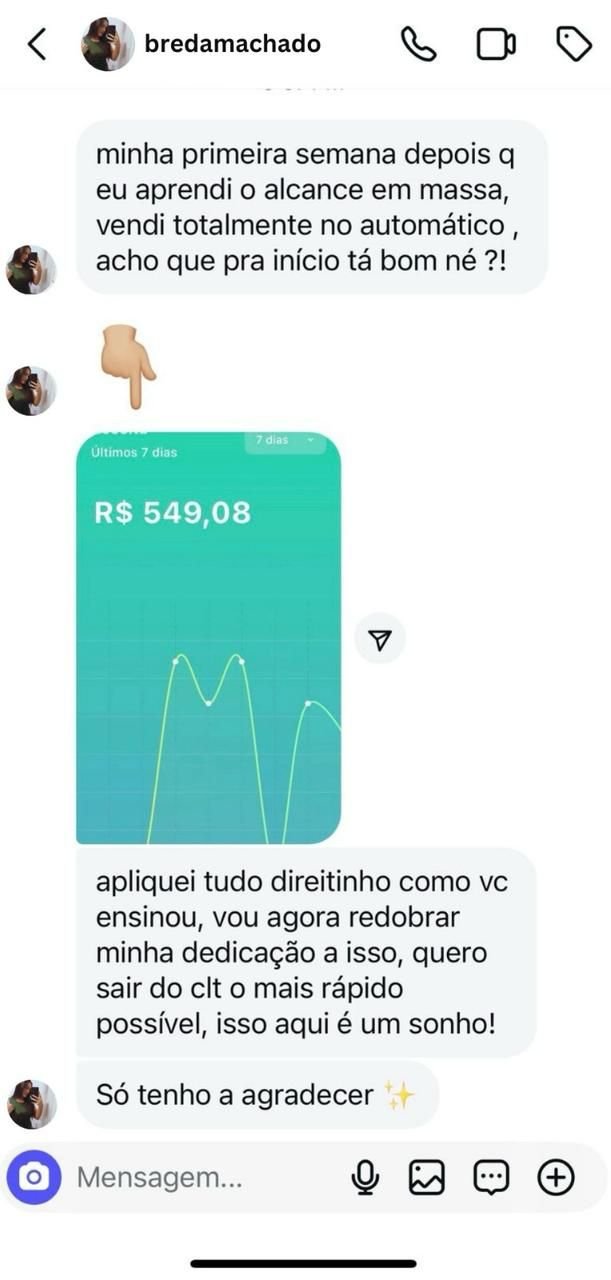Open the R$ 549,08 chart image

[208, 638]
